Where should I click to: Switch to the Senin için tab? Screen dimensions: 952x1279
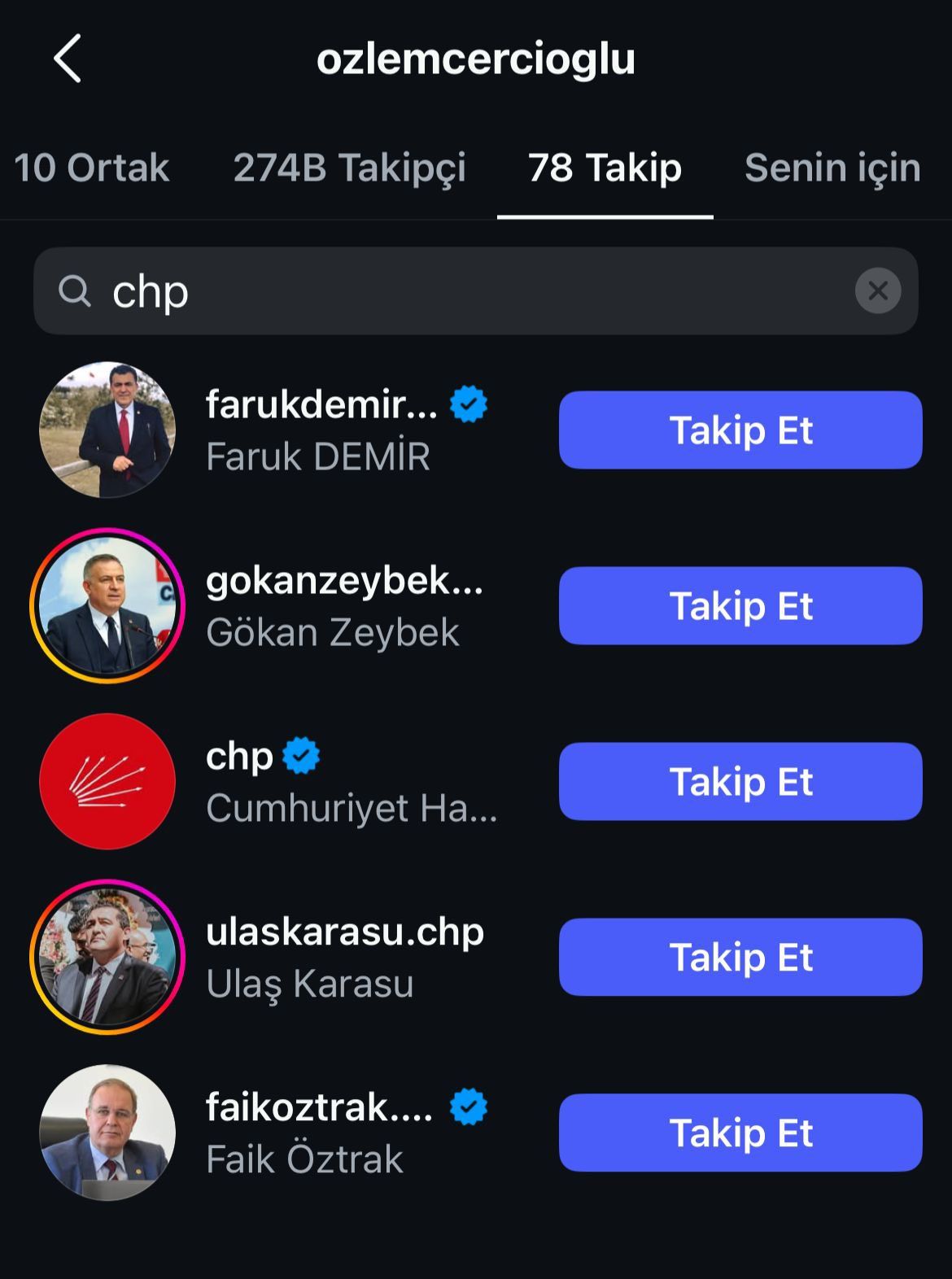click(832, 168)
